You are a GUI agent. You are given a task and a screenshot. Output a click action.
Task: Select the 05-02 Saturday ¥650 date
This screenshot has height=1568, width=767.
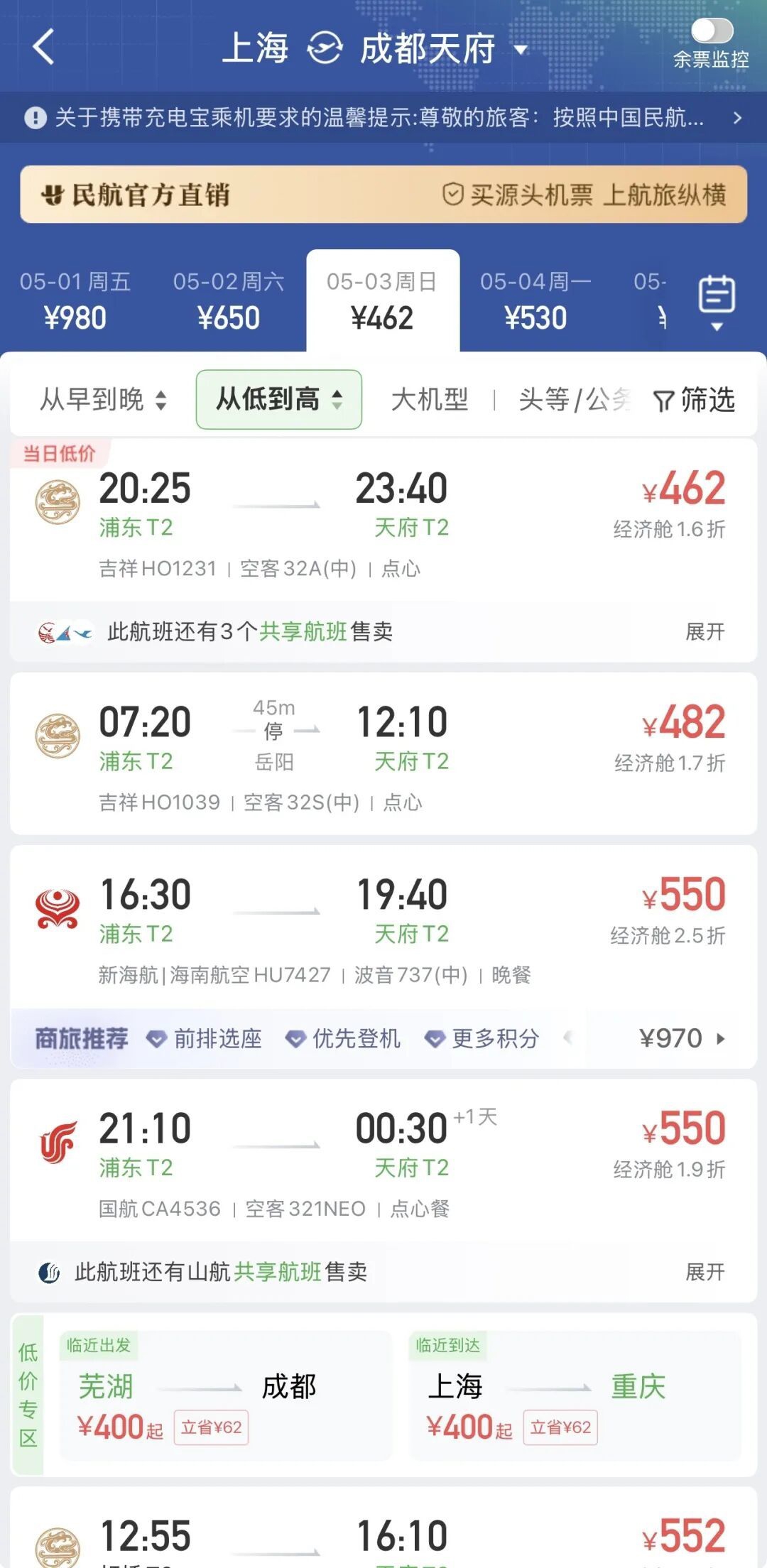(229, 301)
